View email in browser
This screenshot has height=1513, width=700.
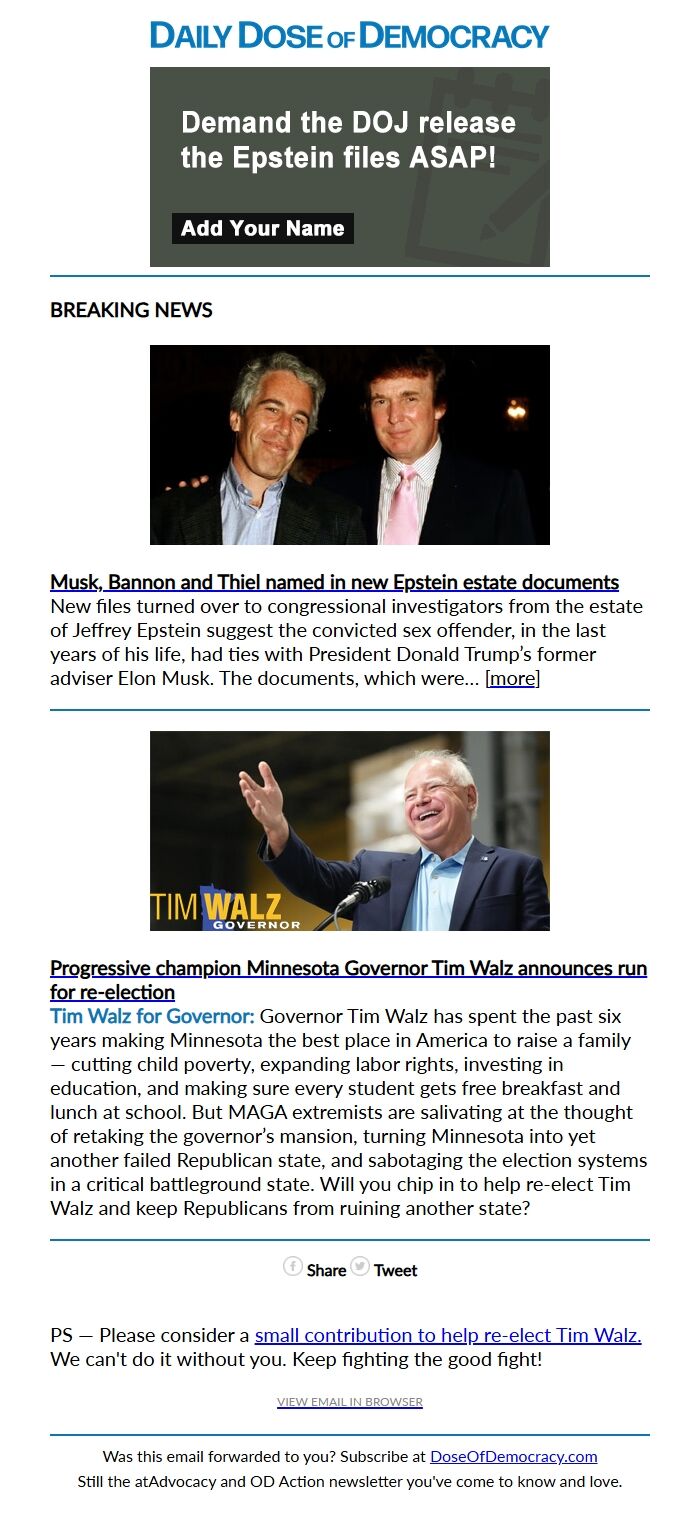tap(350, 1402)
